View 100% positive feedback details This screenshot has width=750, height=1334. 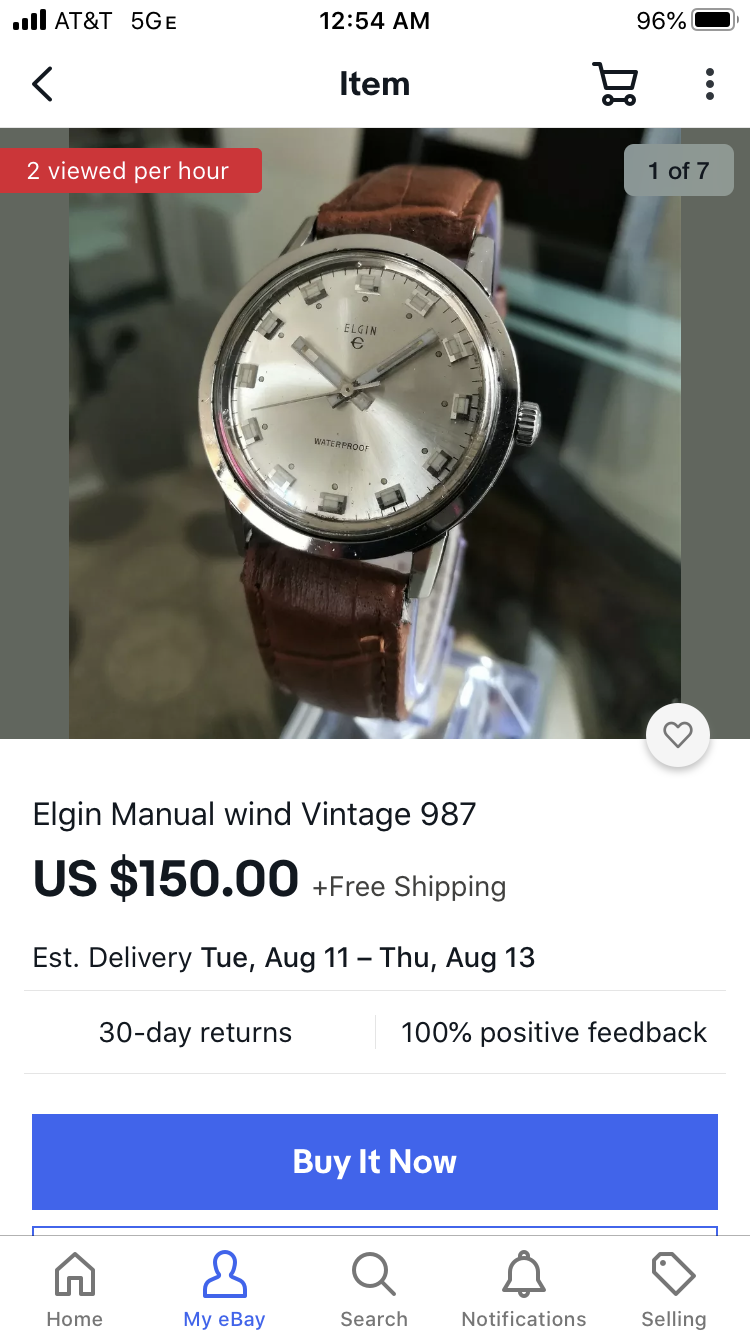[553, 1033]
